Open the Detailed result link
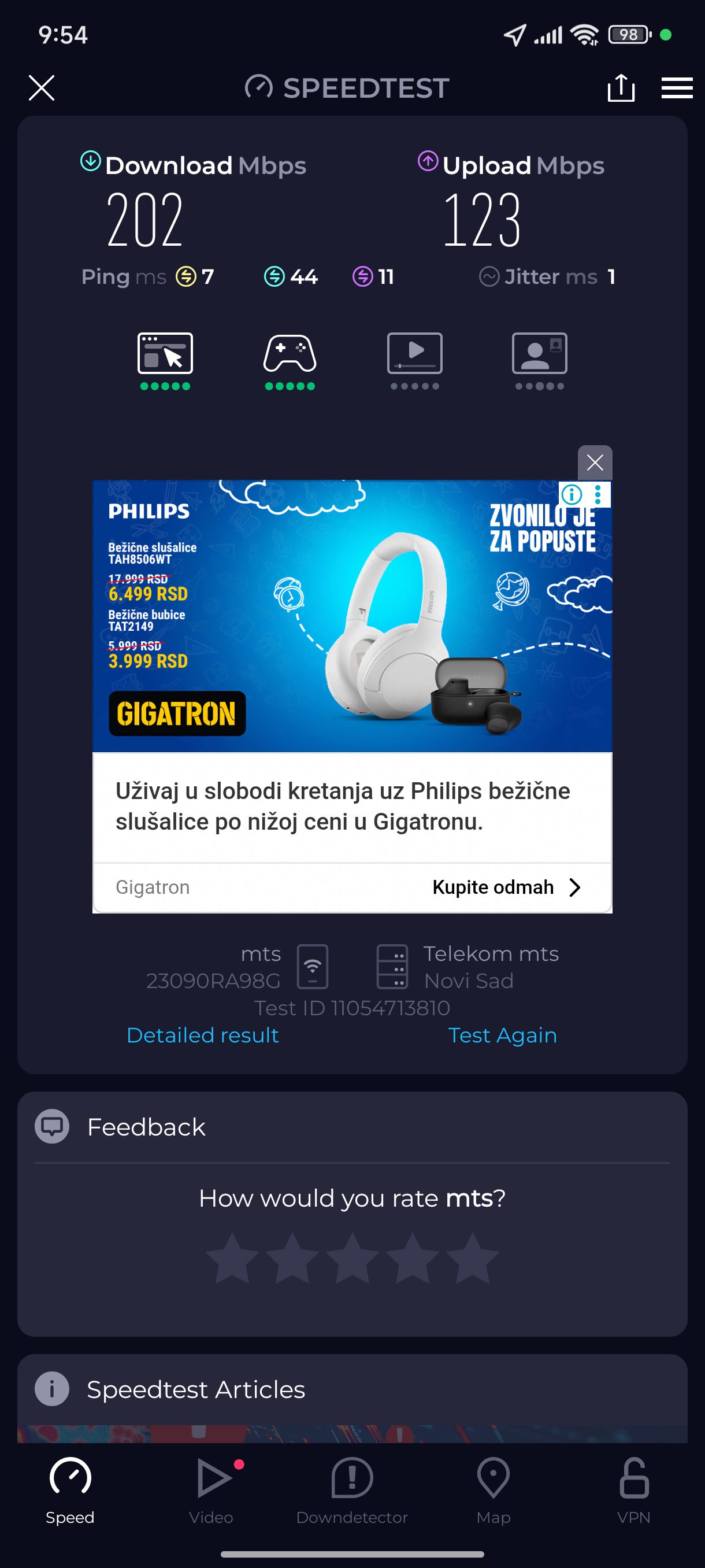 [x=203, y=1035]
